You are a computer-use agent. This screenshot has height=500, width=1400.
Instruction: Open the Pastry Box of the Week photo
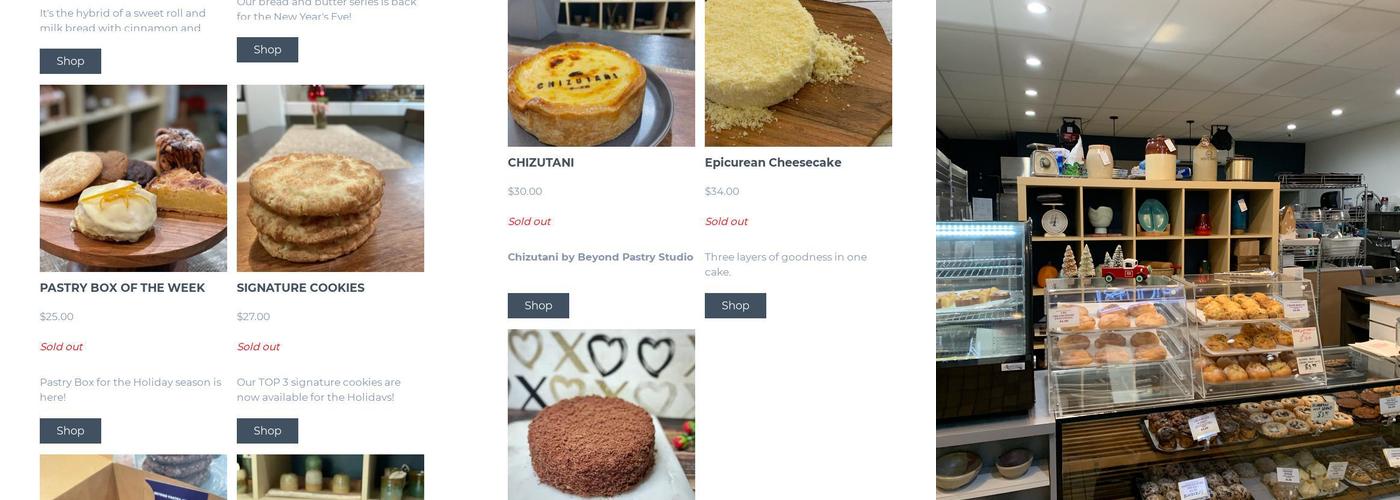133,178
